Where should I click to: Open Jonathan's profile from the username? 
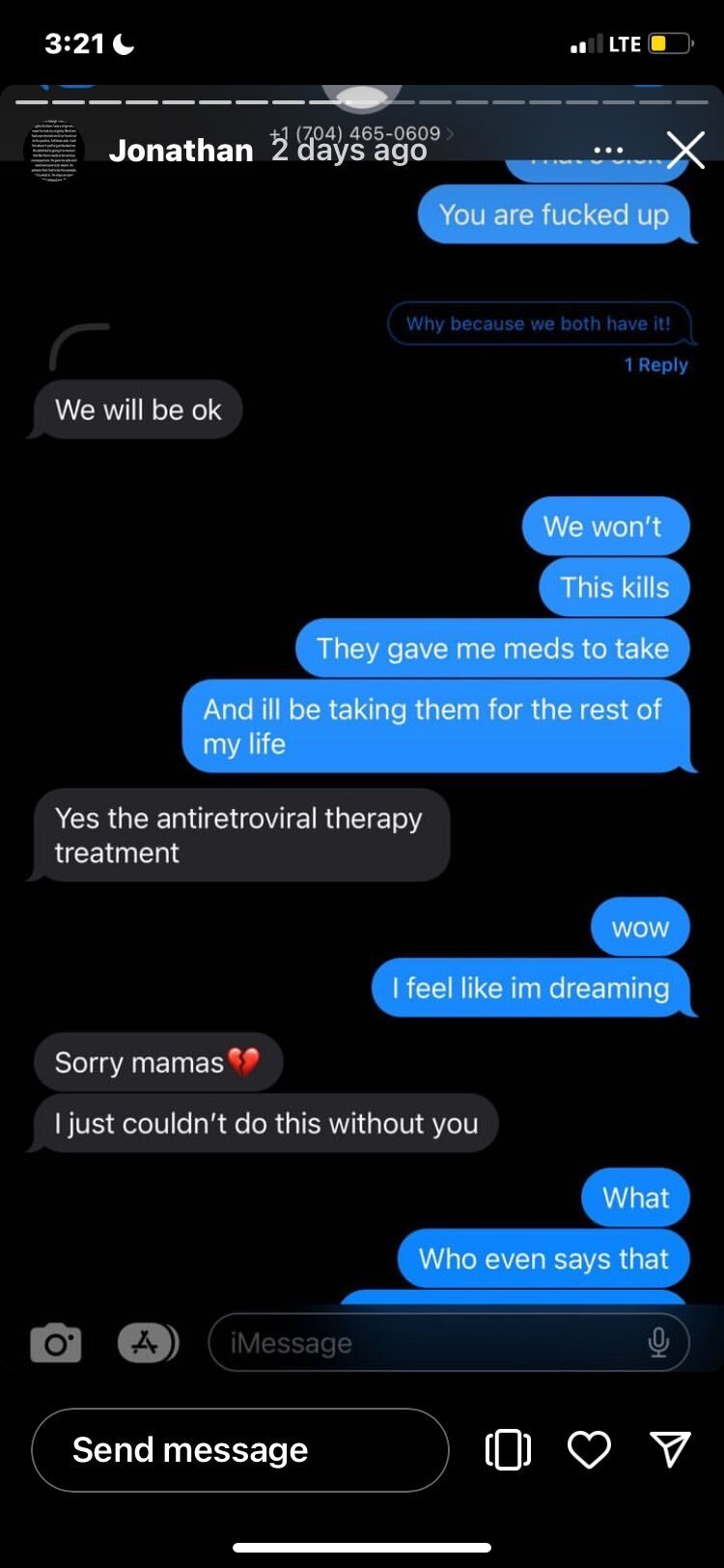pos(181,151)
